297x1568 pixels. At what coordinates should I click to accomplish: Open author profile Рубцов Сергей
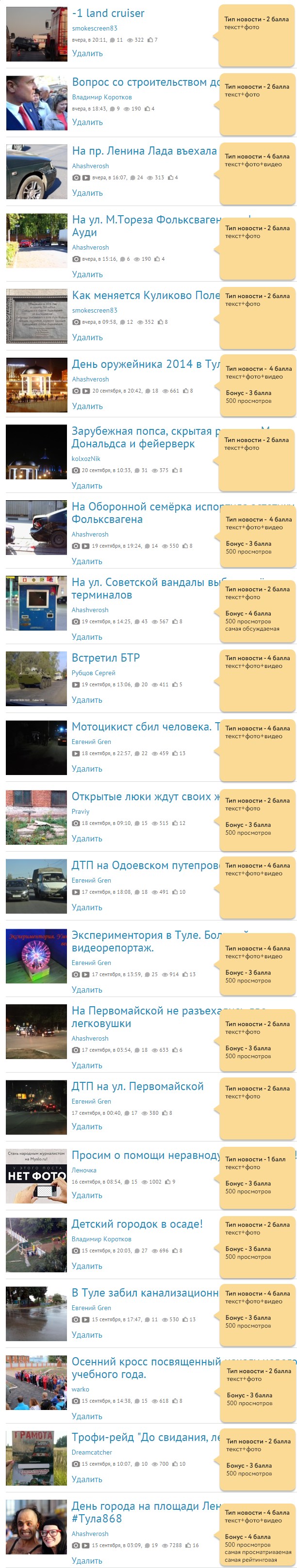click(x=93, y=673)
